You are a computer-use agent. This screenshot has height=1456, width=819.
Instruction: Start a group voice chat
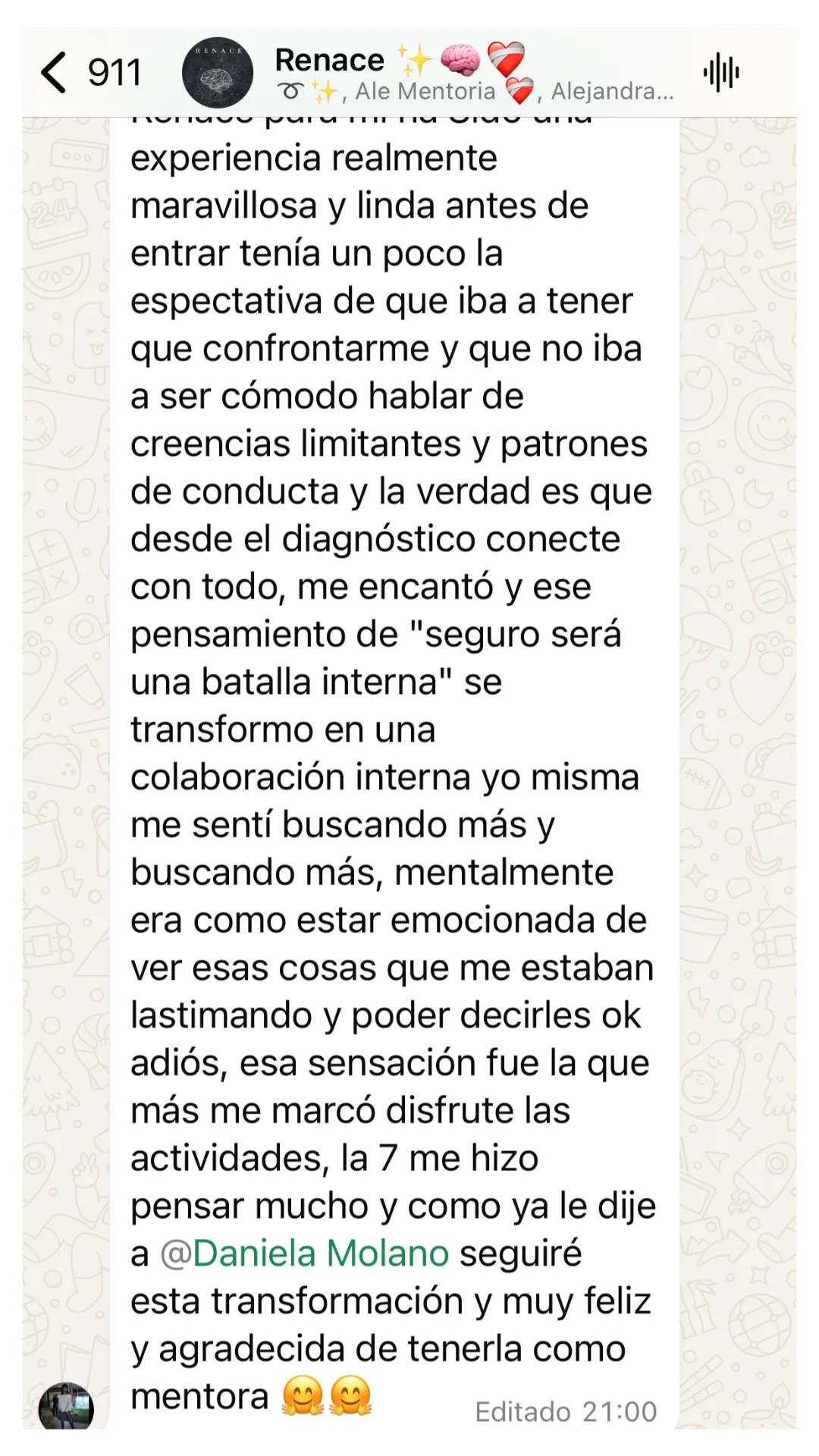(721, 73)
